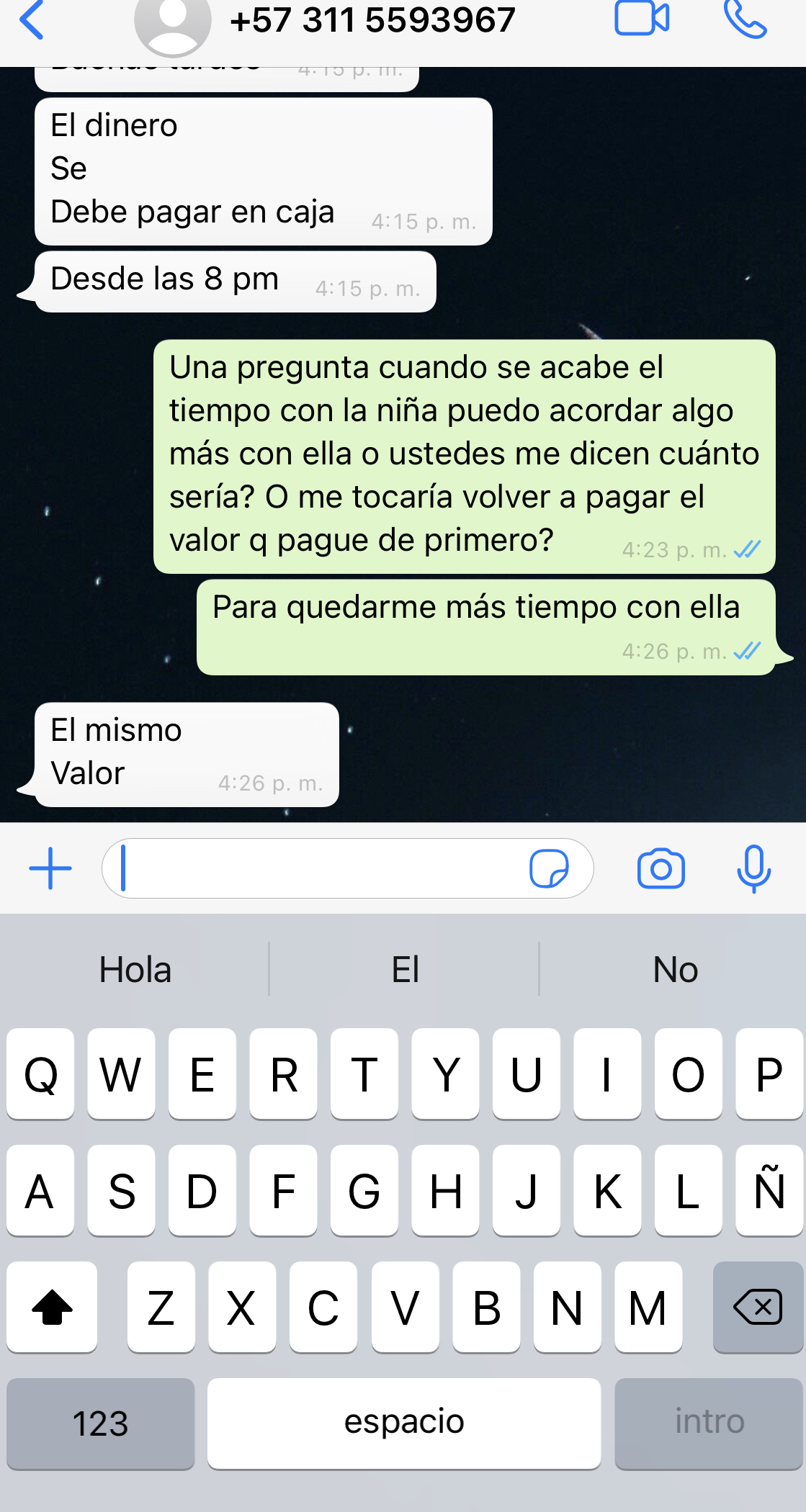Choose the keyboard suggestion "No"
Viewport: 806px width, 1512px height.
point(675,969)
